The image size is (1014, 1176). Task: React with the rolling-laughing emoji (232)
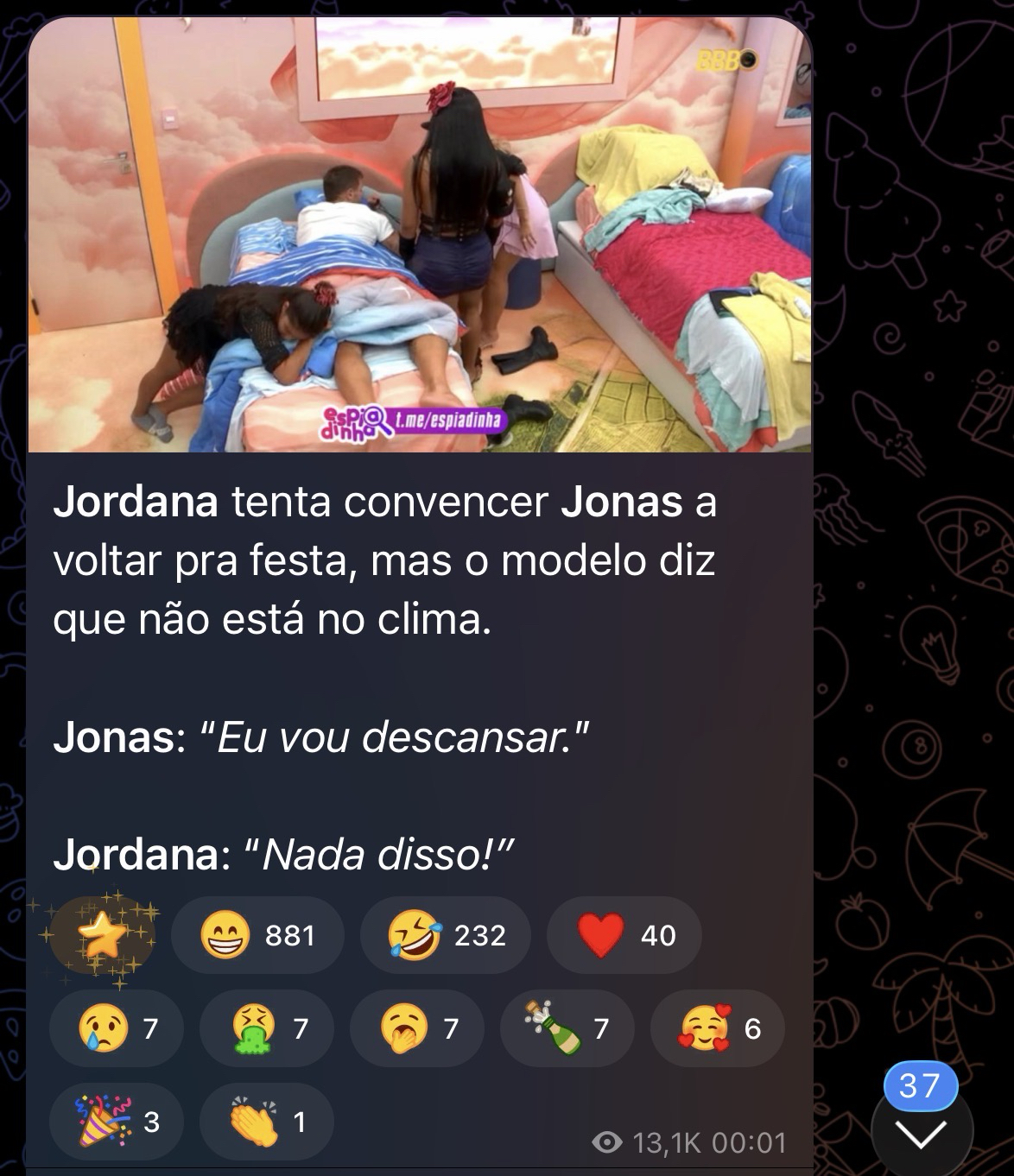[446, 936]
